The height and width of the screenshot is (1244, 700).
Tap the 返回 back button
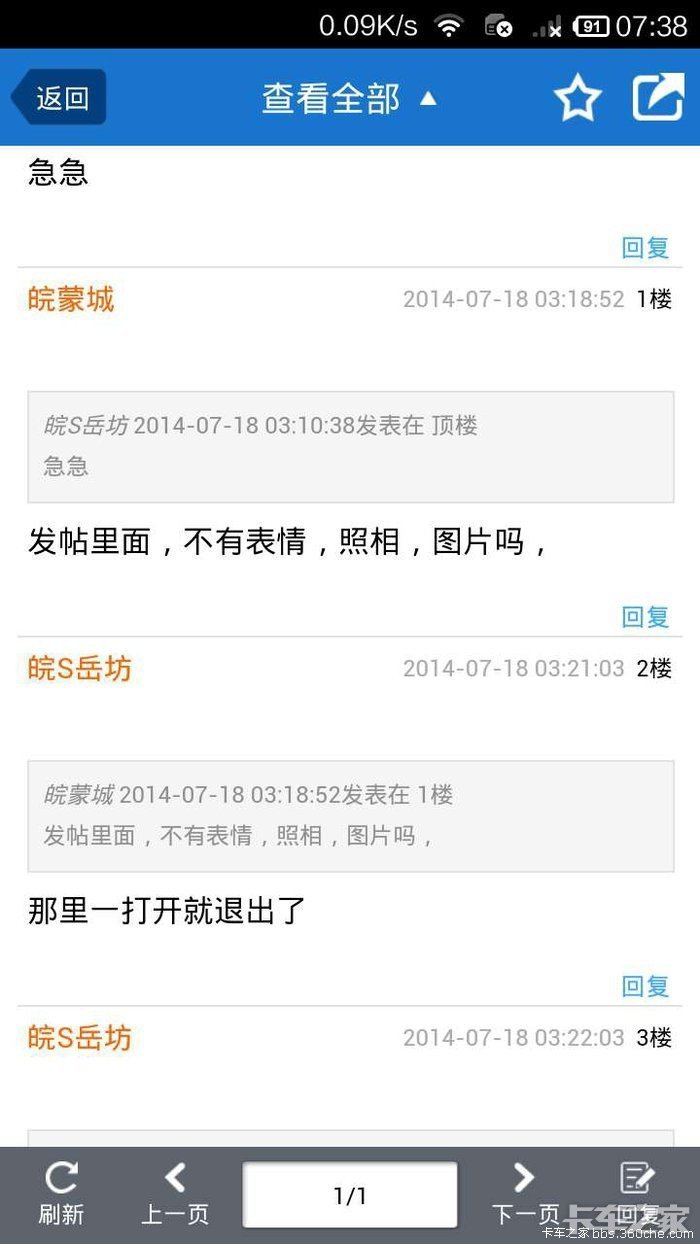pyautogui.click(x=59, y=98)
